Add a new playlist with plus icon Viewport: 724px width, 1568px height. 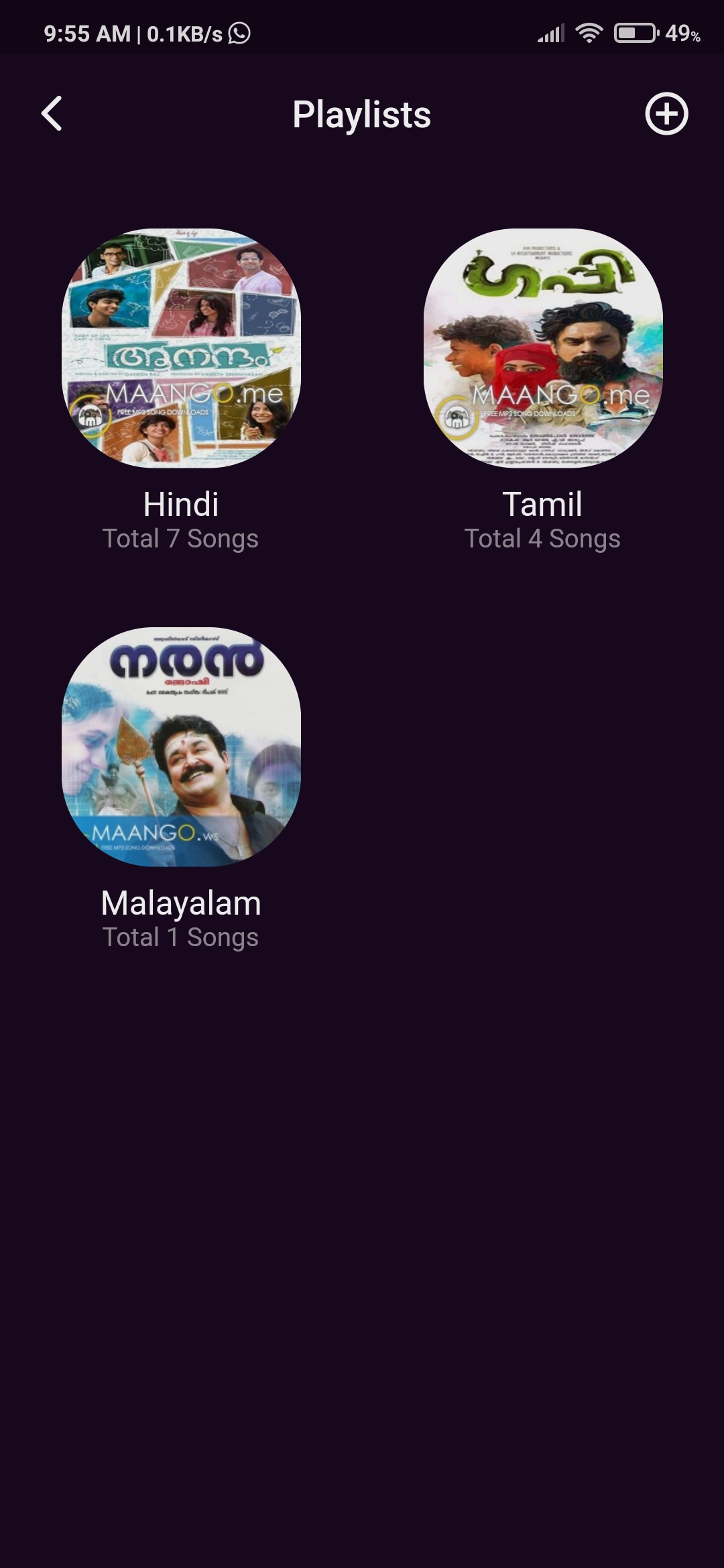click(666, 114)
